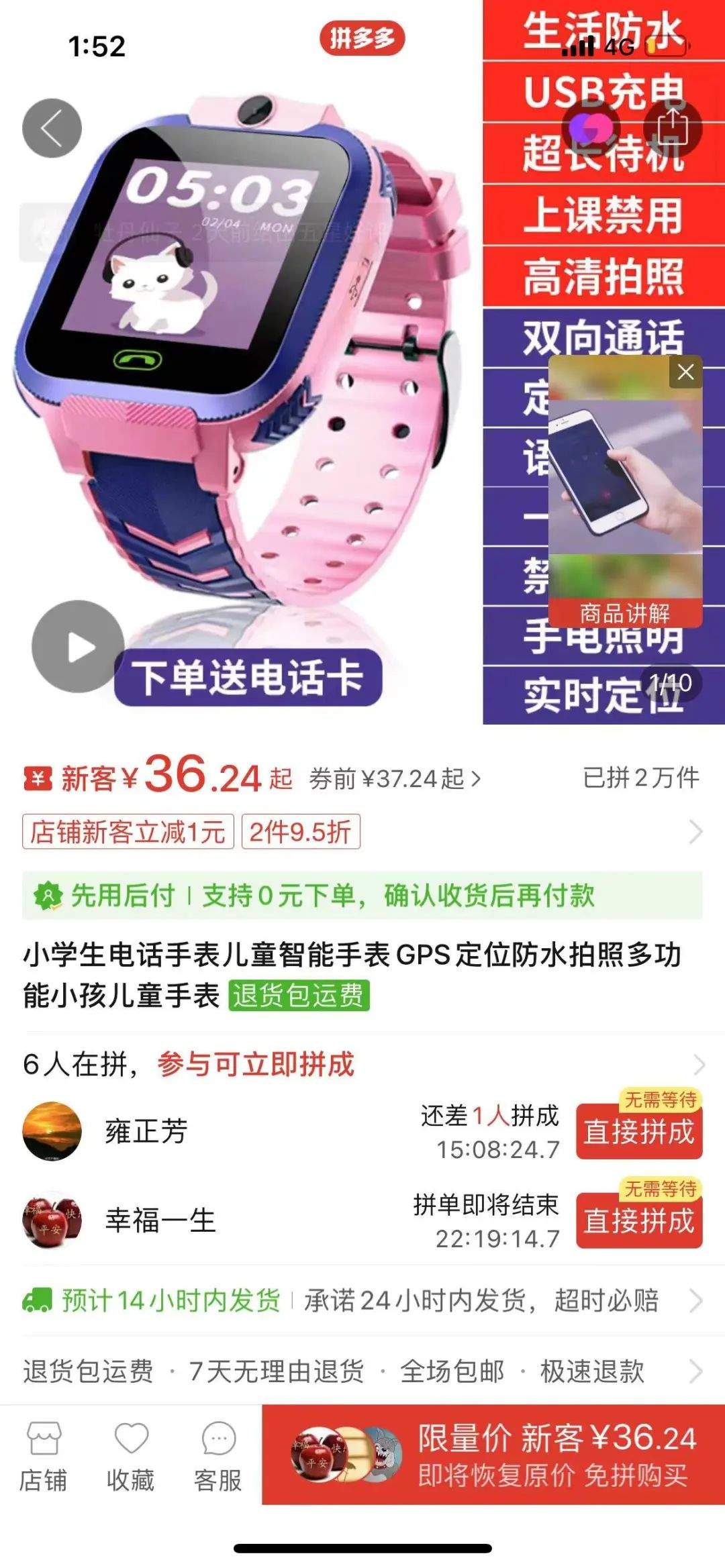Buy now at 限量价 新客¥36.24

pos(493,1455)
